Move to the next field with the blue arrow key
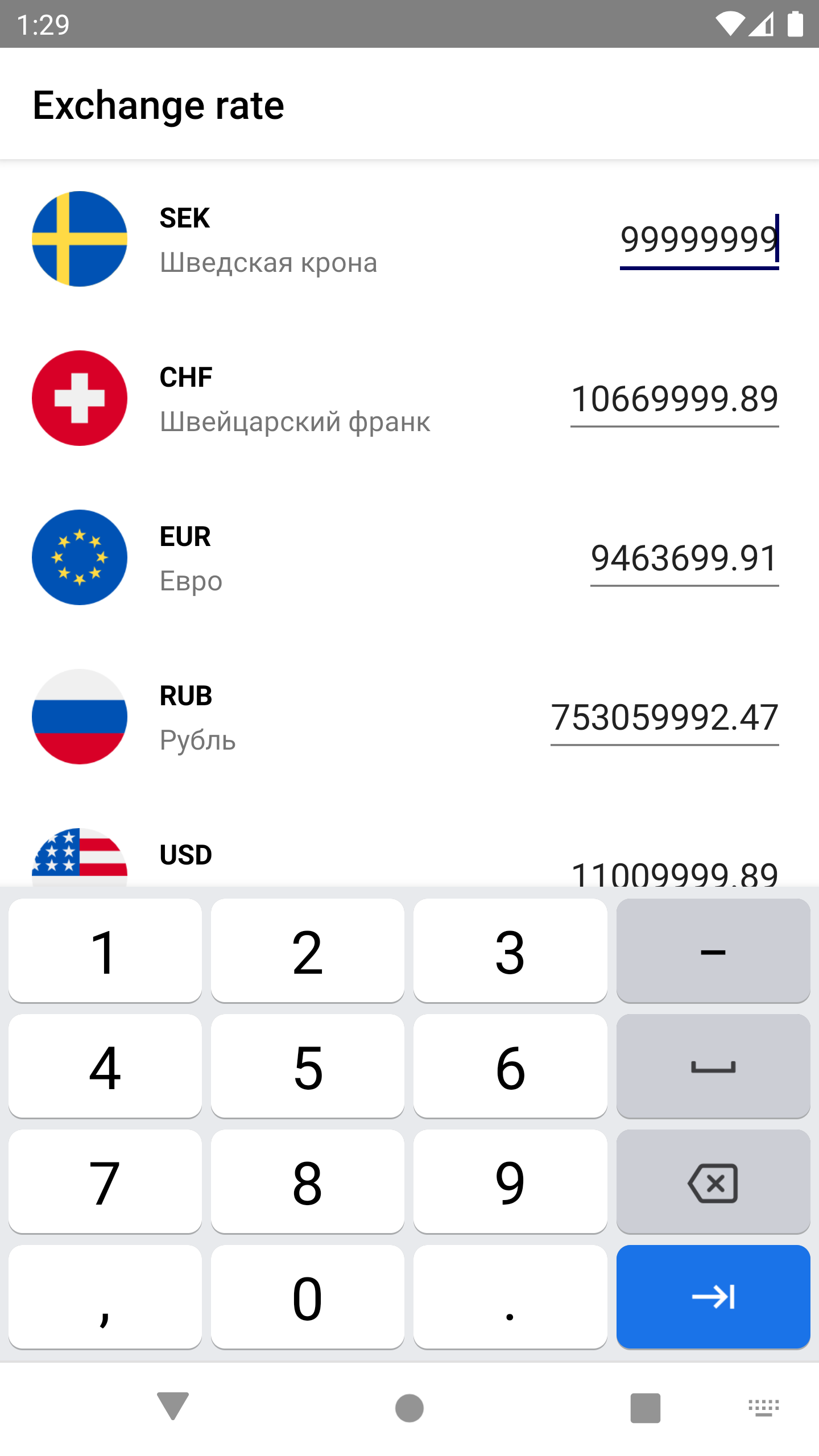Viewport: 819px width, 1456px height. click(713, 1298)
